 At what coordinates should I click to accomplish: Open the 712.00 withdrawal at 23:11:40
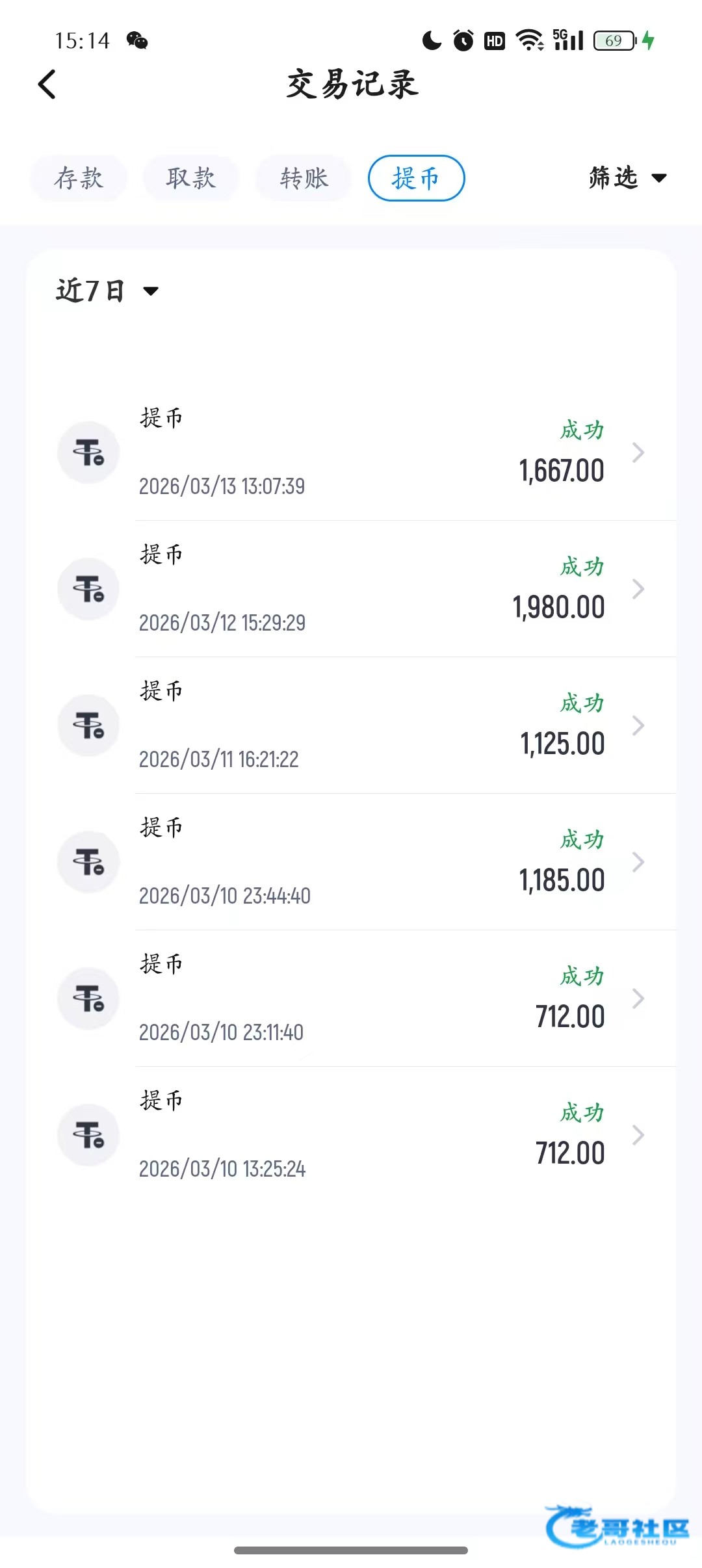pos(351,999)
